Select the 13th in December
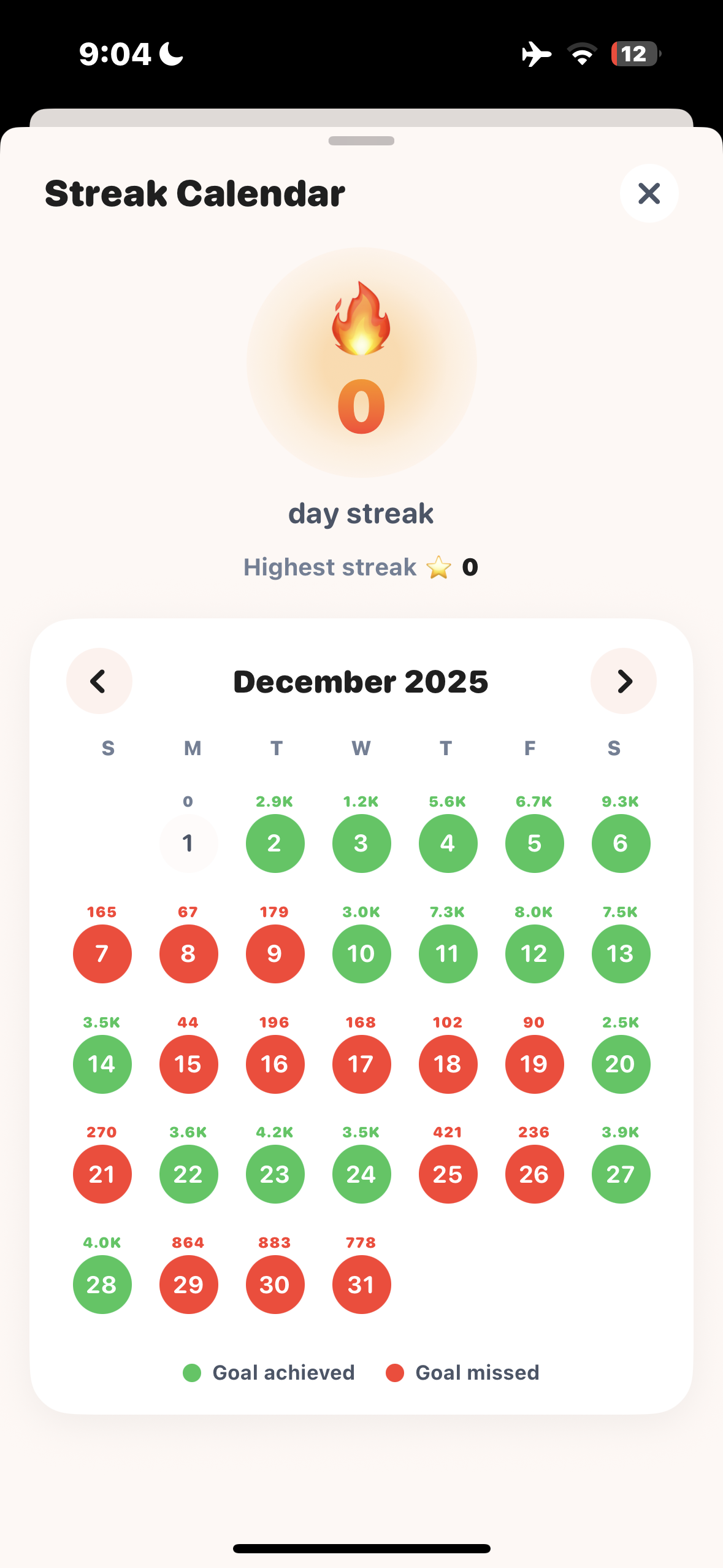Screen dimensions: 723x1568 click(x=621, y=953)
